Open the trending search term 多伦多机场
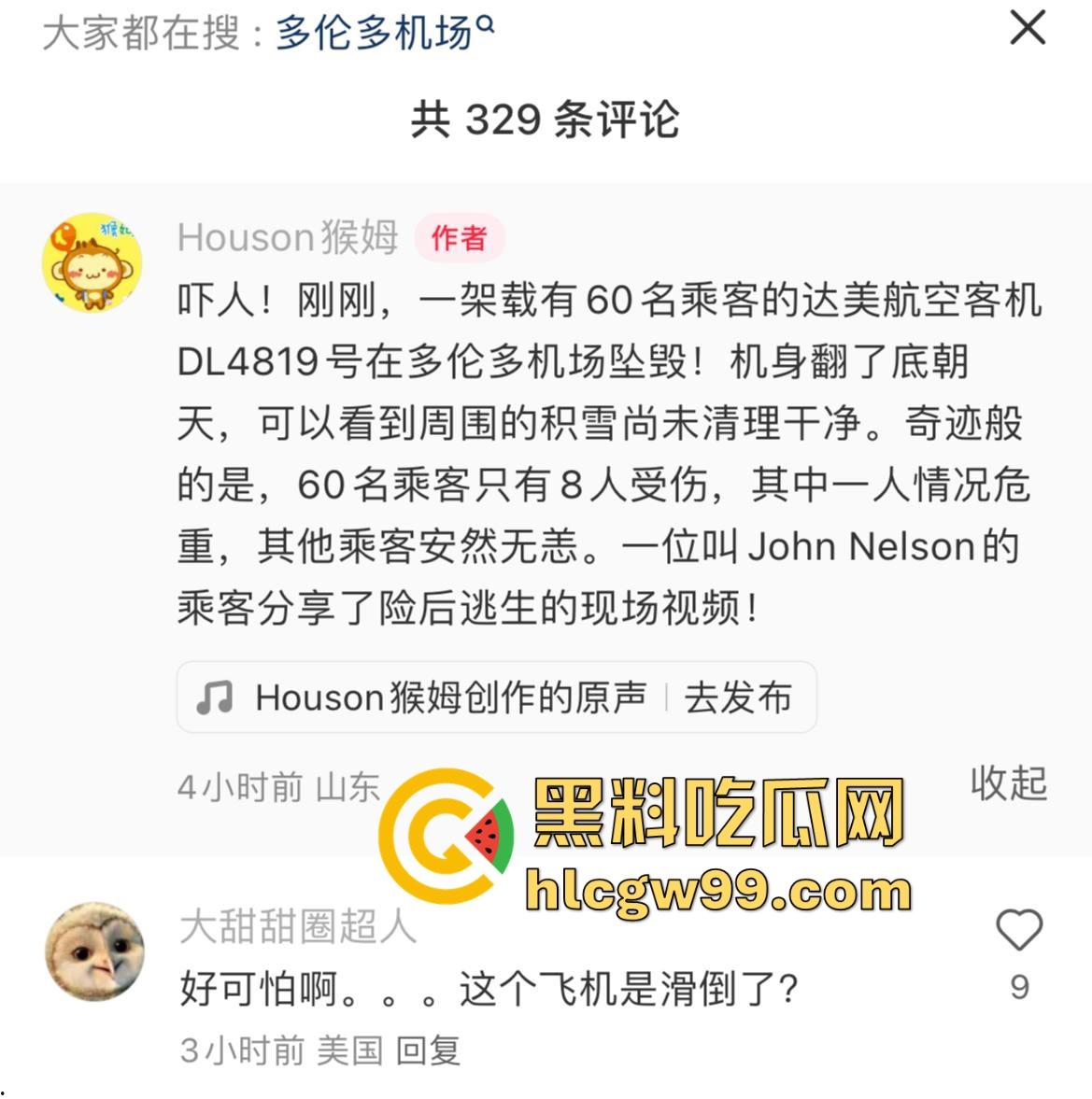The height and width of the screenshot is (1099, 1092). click(375, 31)
